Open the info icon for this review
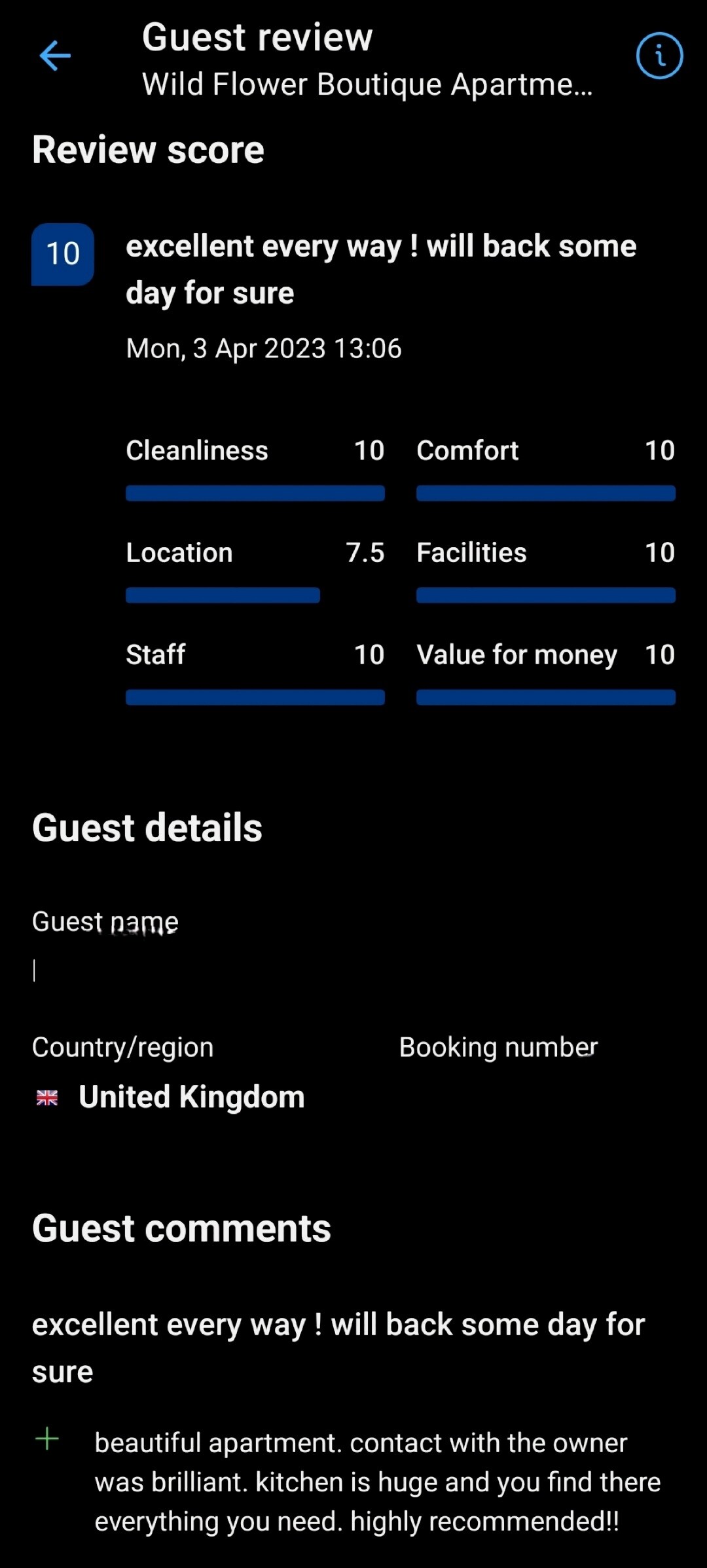 [x=659, y=56]
